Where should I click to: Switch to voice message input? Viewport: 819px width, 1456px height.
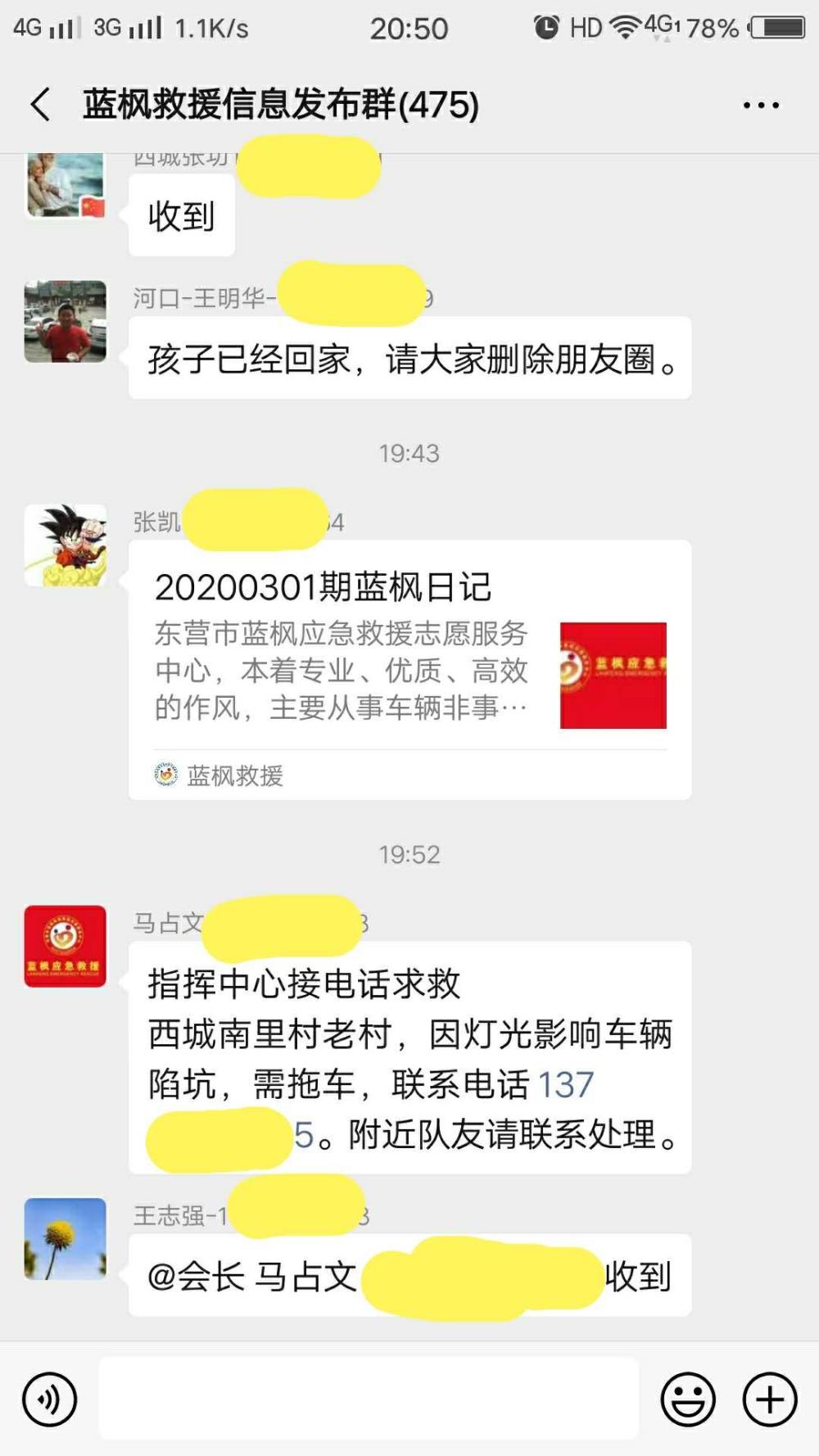(x=50, y=1399)
